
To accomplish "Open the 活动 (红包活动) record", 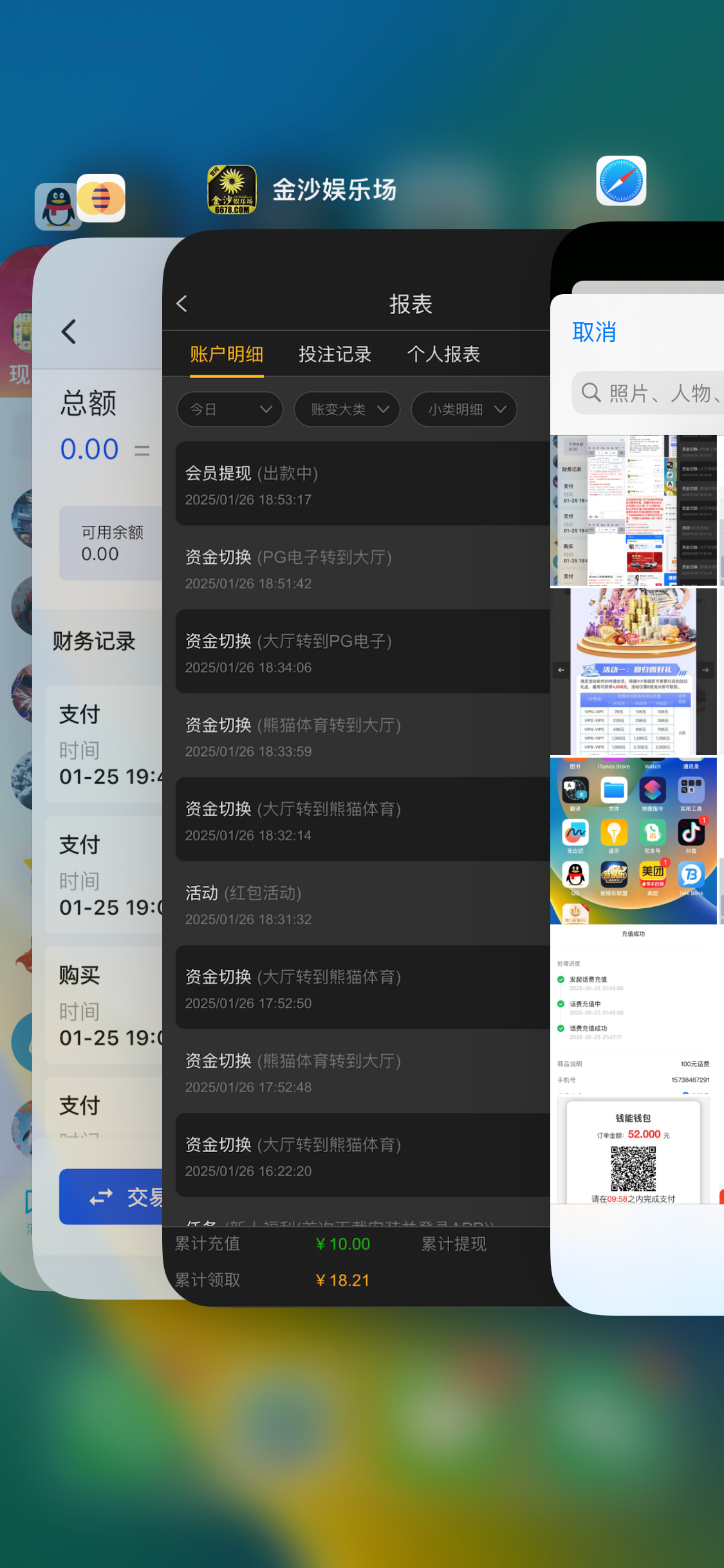I will click(360, 904).
